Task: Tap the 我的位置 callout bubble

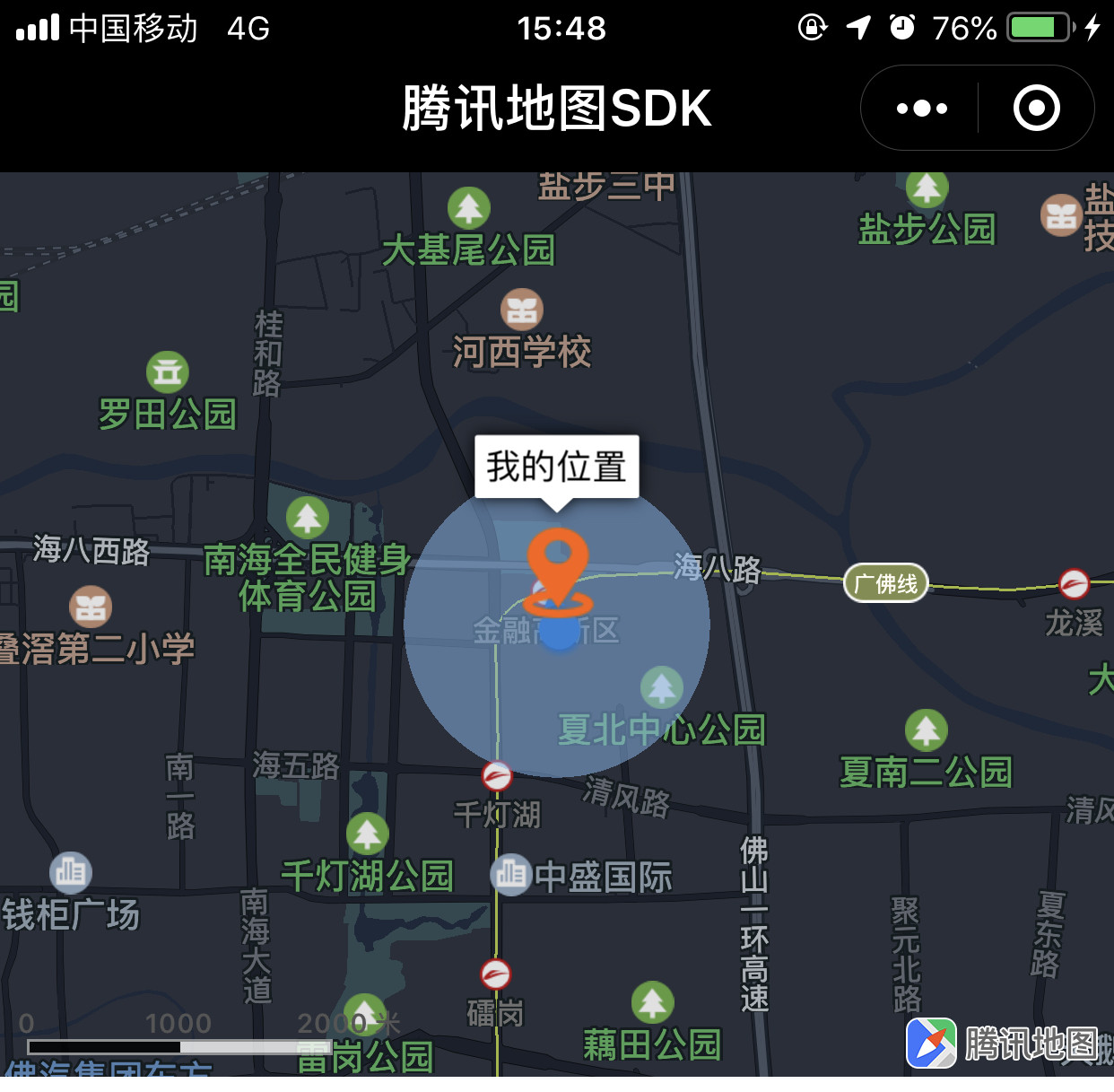Action: 556,467
